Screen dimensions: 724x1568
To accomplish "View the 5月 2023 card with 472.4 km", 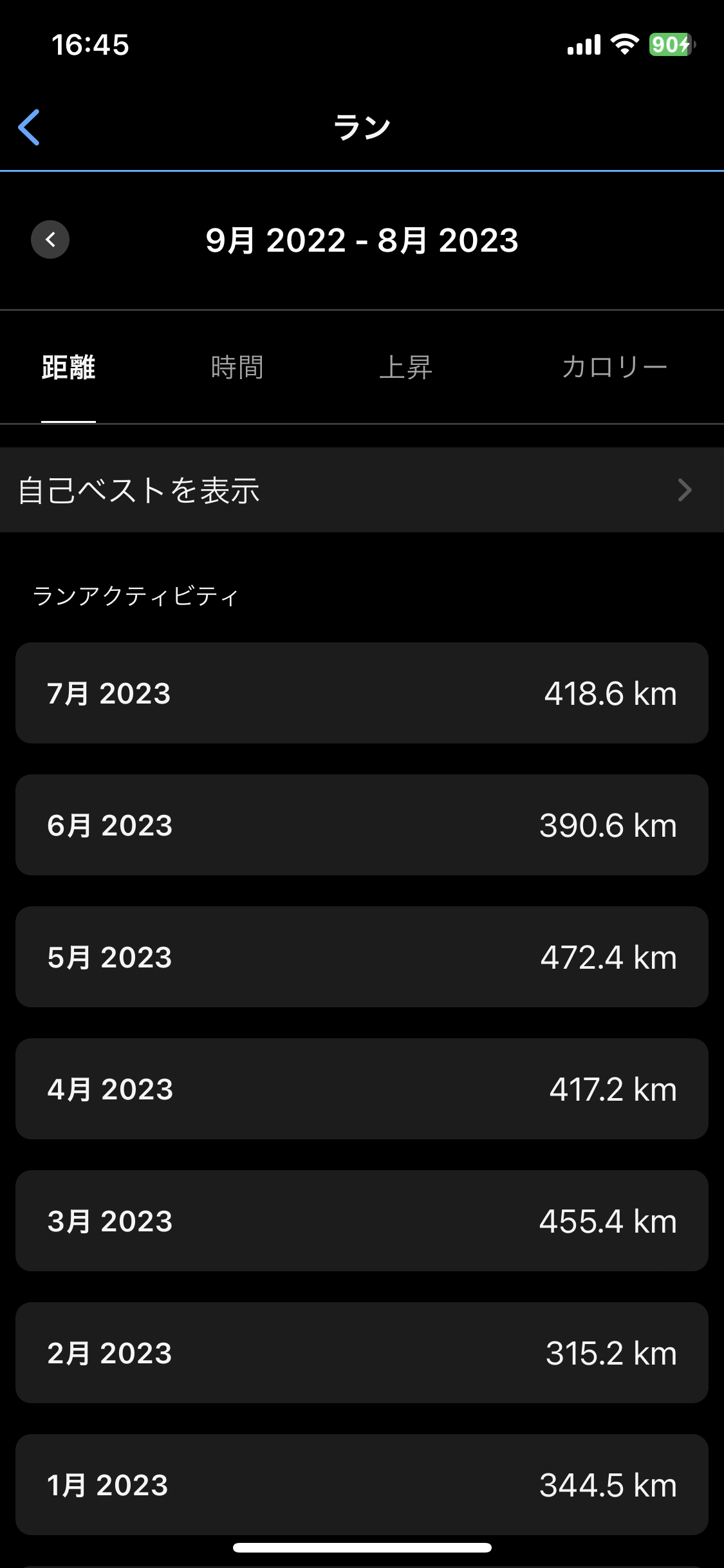I will (362, 957).
